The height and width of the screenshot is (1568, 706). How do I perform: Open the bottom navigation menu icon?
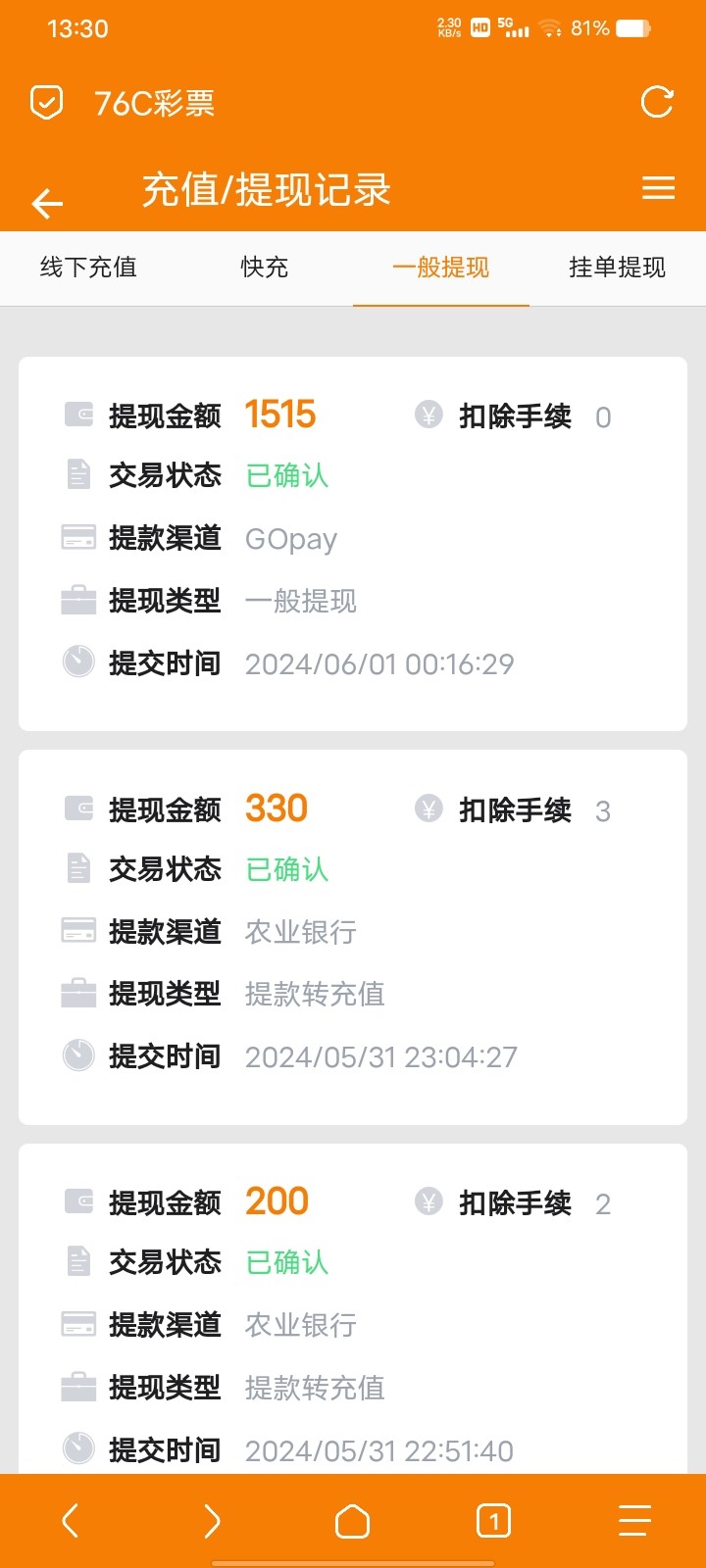coord(634,1521)
